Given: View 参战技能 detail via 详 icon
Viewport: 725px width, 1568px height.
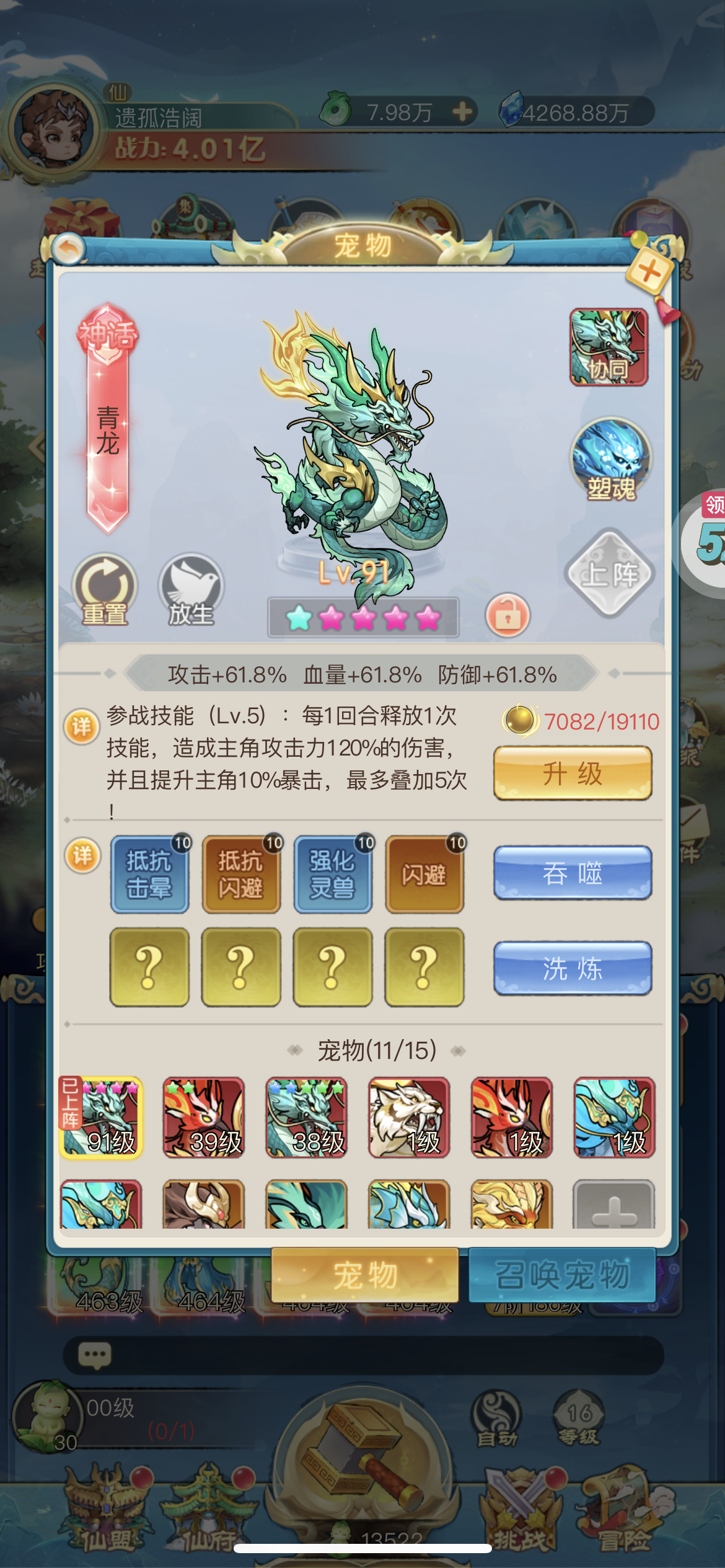Looking at the screenshot, I should (x=82, y=726).
